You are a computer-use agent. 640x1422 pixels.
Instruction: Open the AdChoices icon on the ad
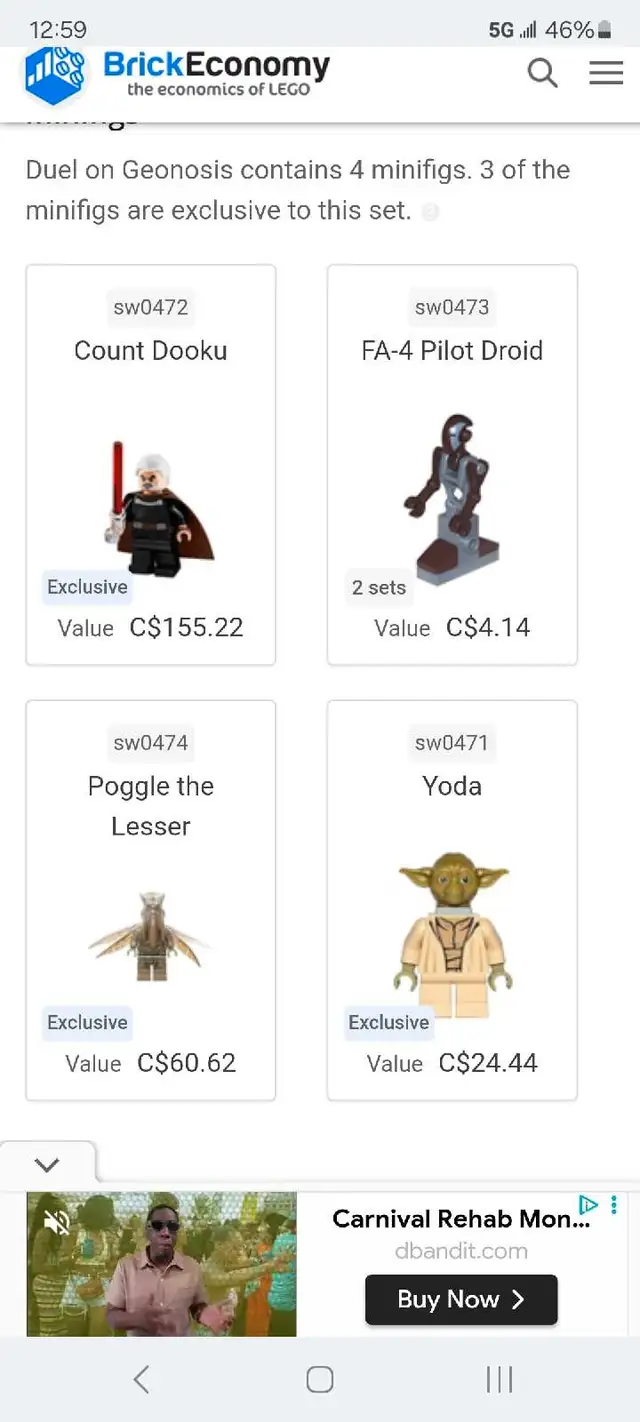[590, 1205]
